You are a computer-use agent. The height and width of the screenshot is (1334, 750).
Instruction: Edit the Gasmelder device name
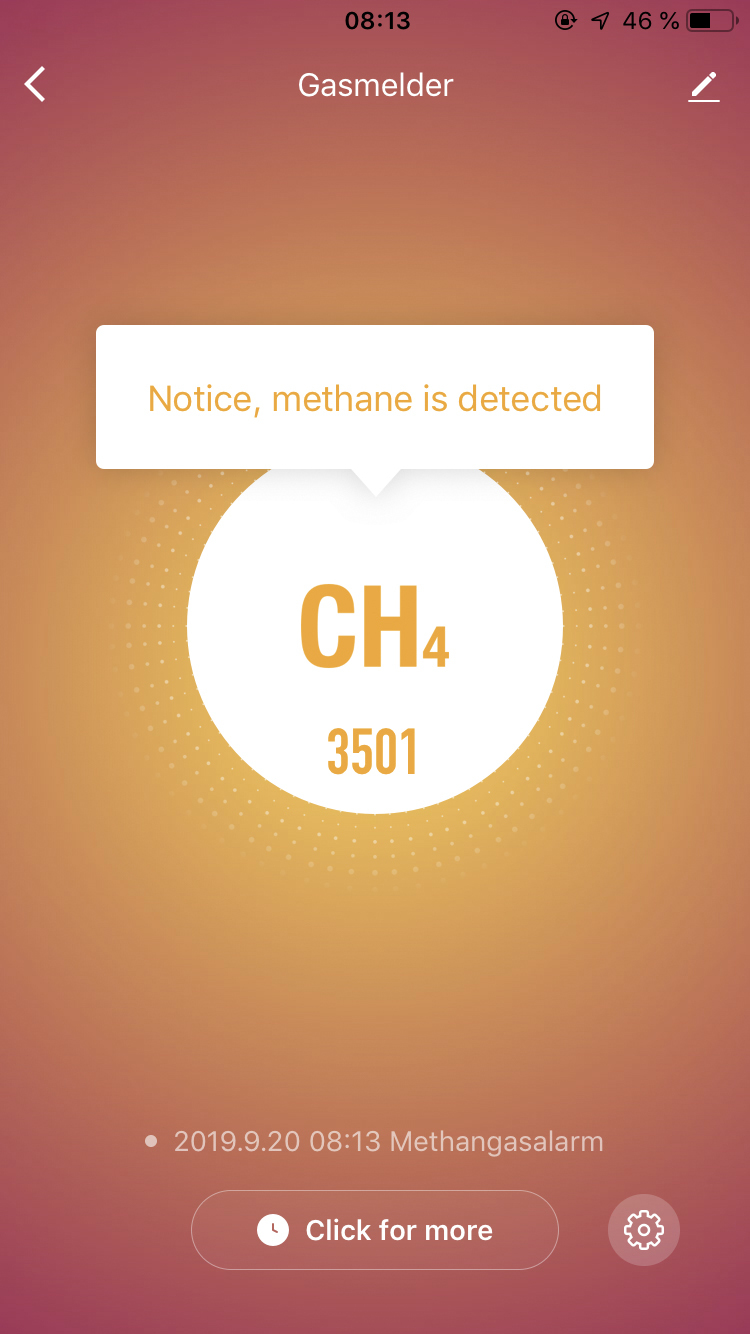(704, 86)
